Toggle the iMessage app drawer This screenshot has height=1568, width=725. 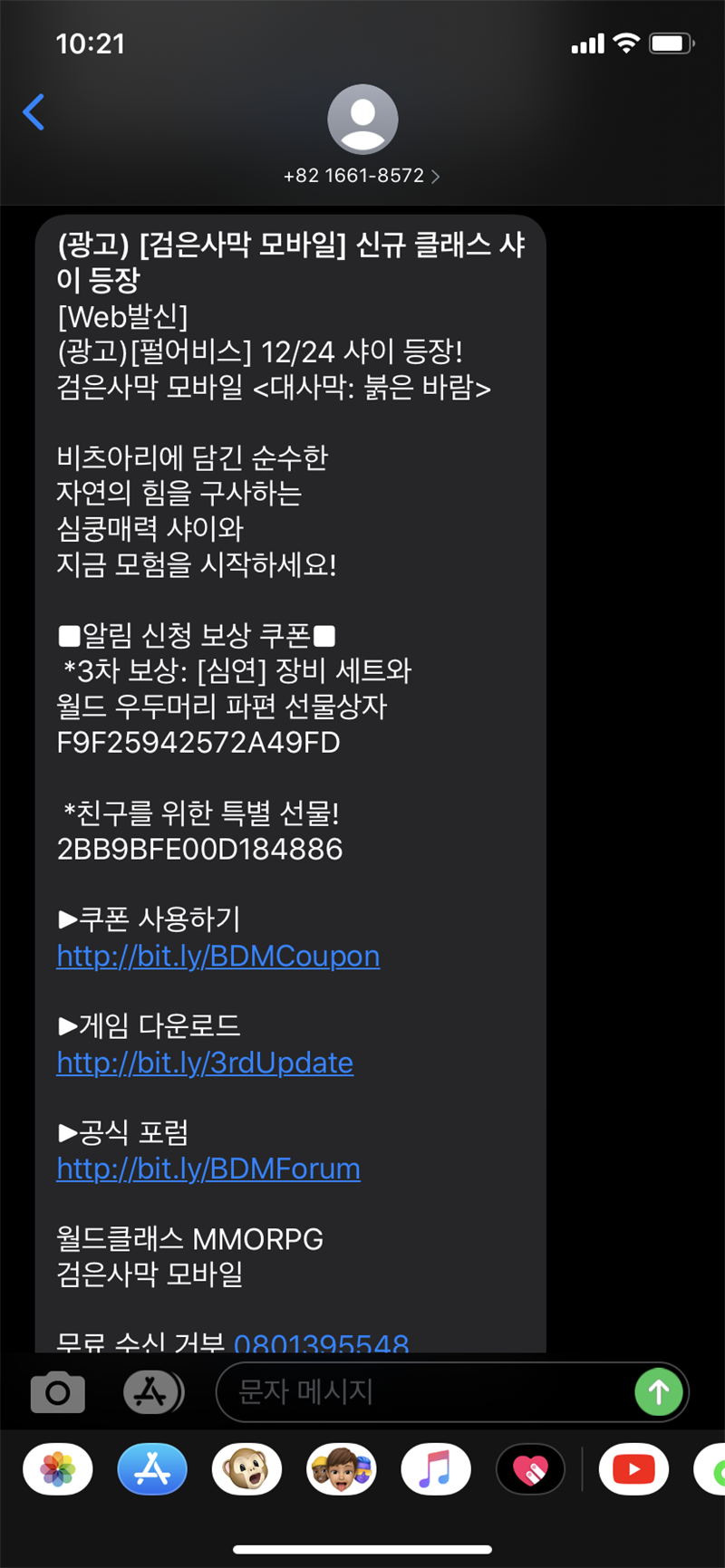click(x=152, y=1392)
